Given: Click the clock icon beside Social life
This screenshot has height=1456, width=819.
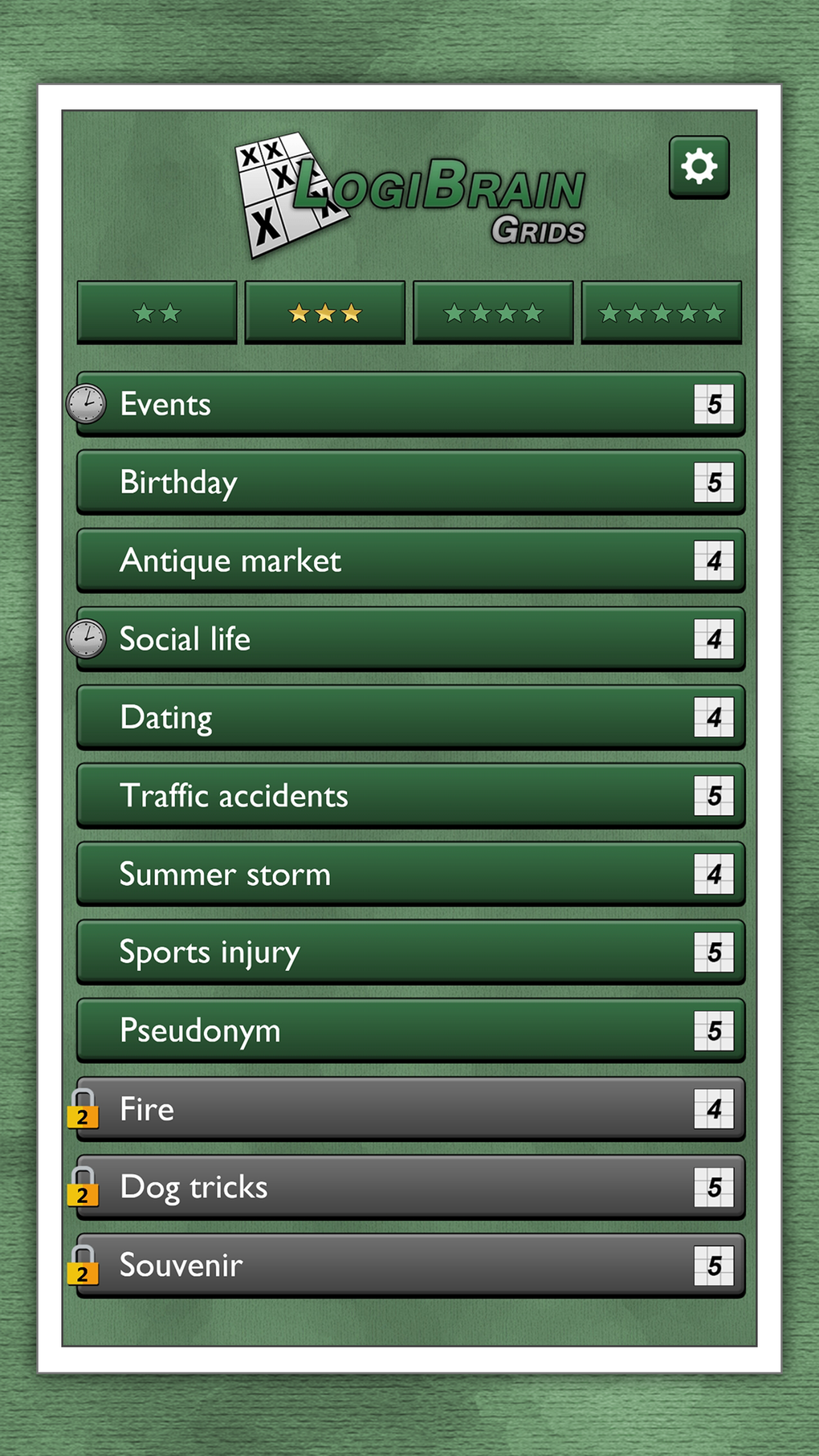Looking at the screenshot, I should 85,639.
